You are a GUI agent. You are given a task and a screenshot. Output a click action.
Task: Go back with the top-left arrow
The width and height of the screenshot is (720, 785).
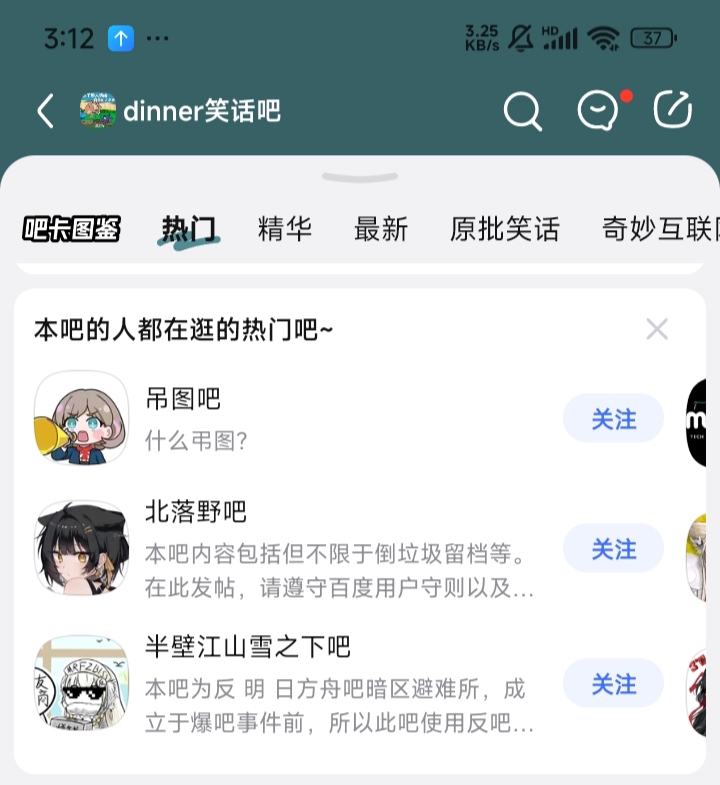tap(45, 111)
